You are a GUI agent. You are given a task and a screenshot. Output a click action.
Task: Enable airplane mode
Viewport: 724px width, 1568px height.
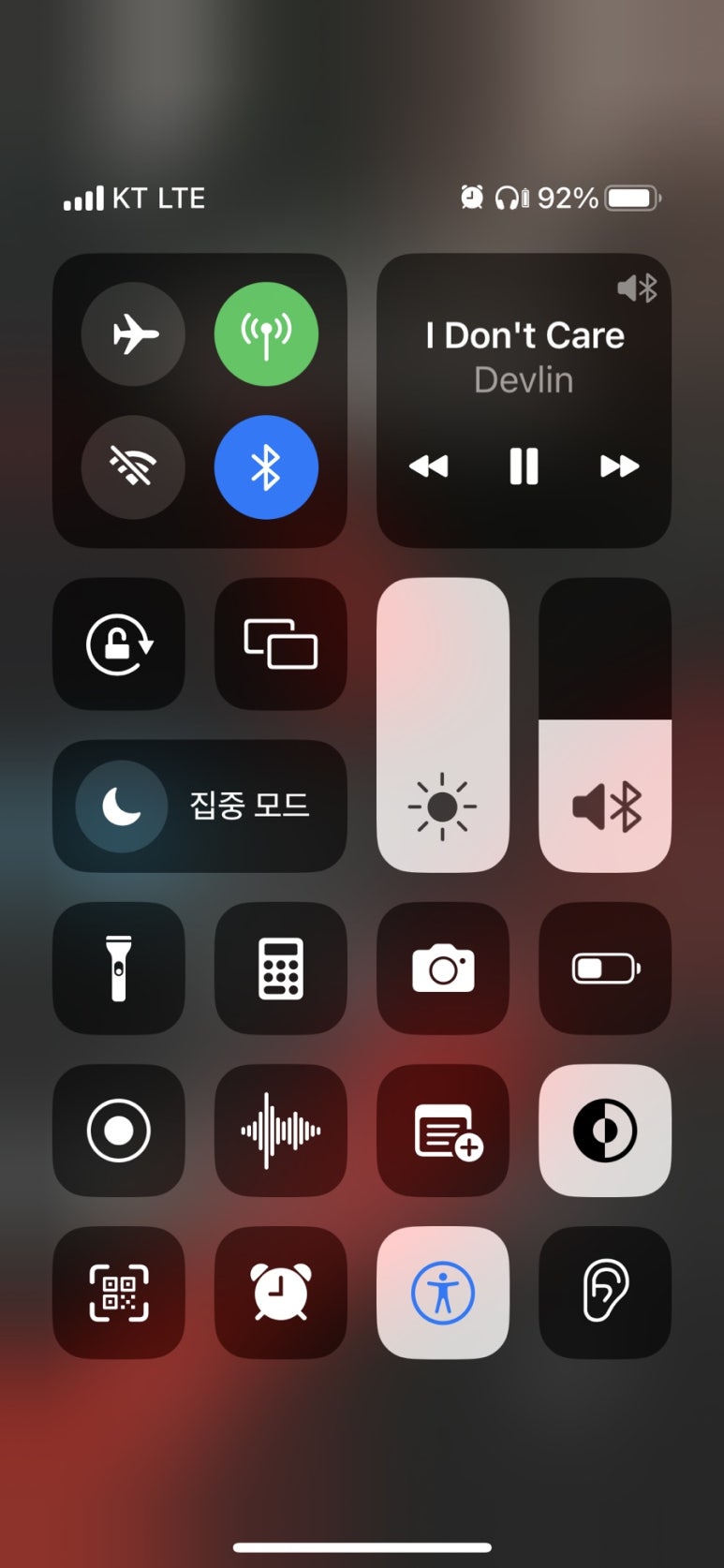(133, 333)
